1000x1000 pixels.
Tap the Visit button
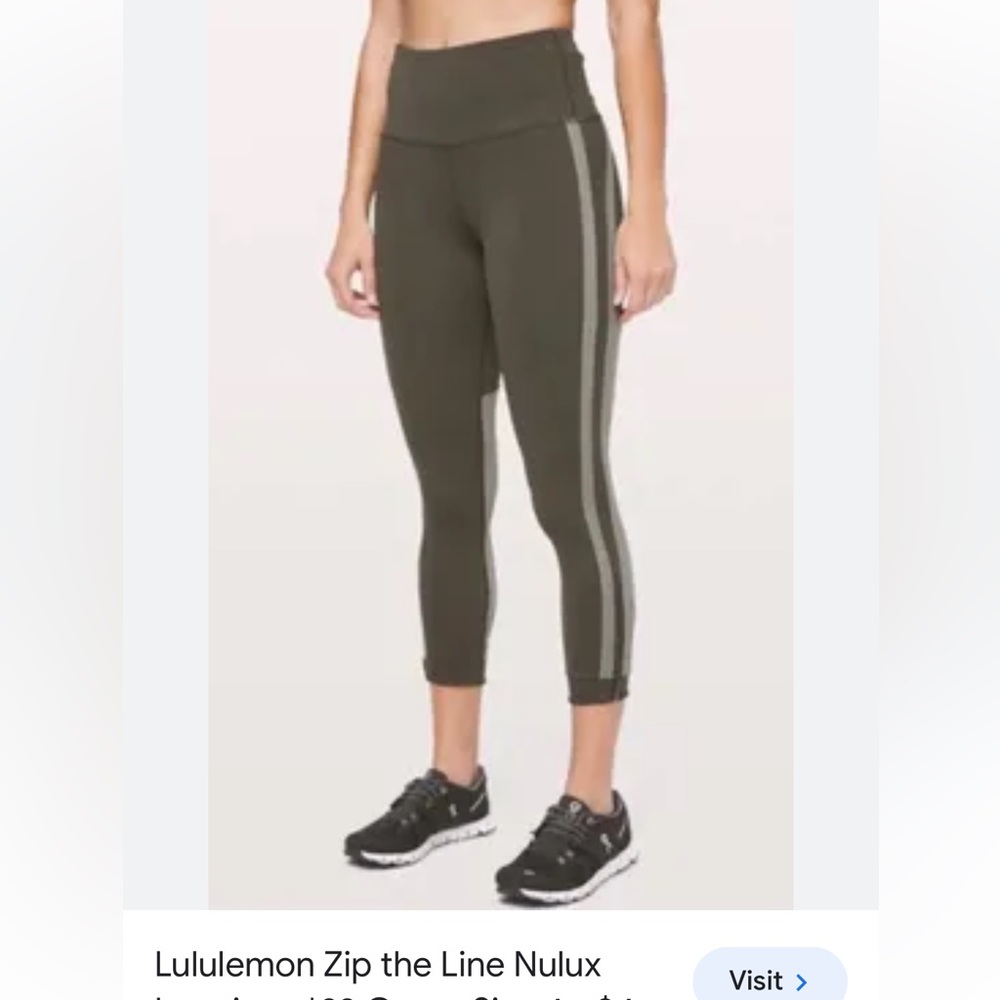[x=769, y=979]
